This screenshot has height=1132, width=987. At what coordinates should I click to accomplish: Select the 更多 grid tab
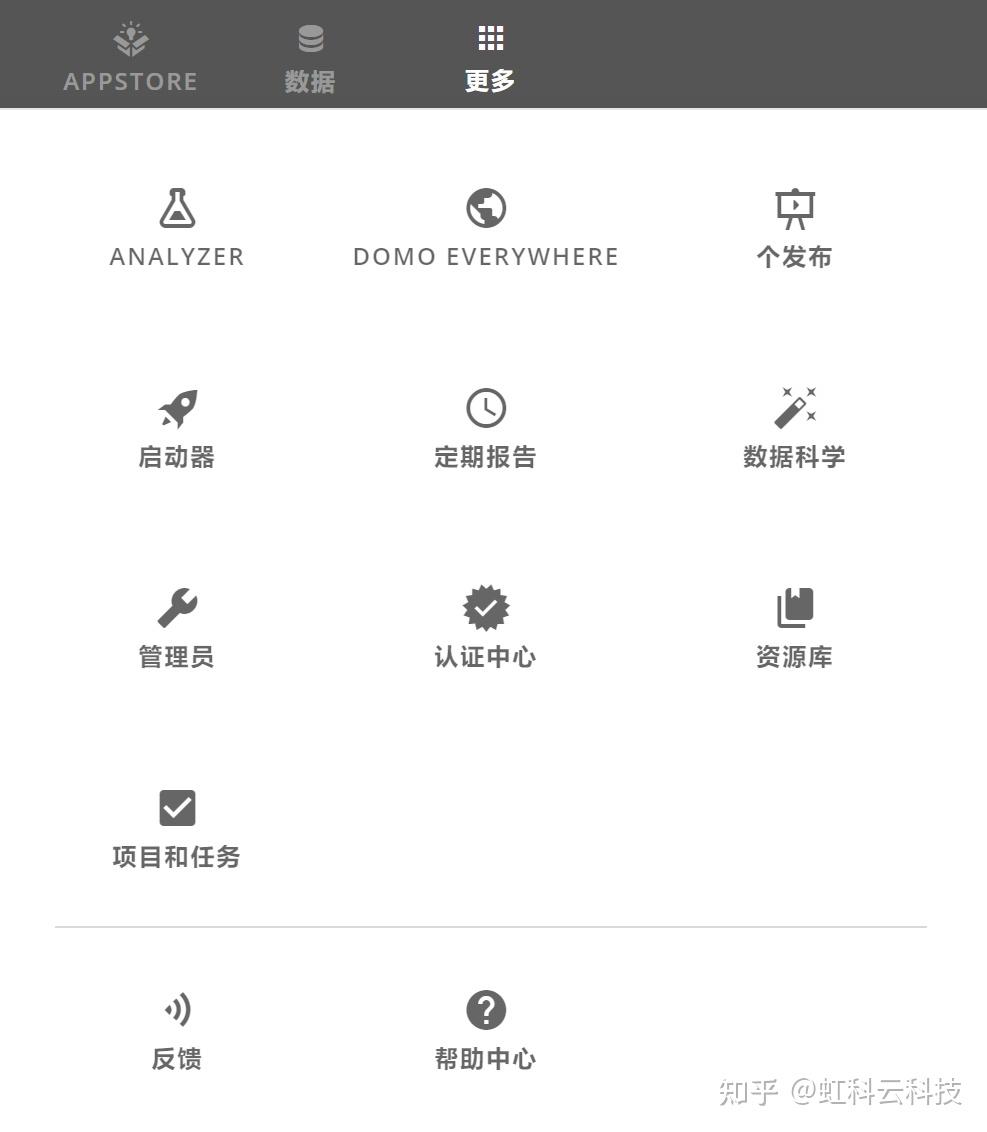point(488,55)
